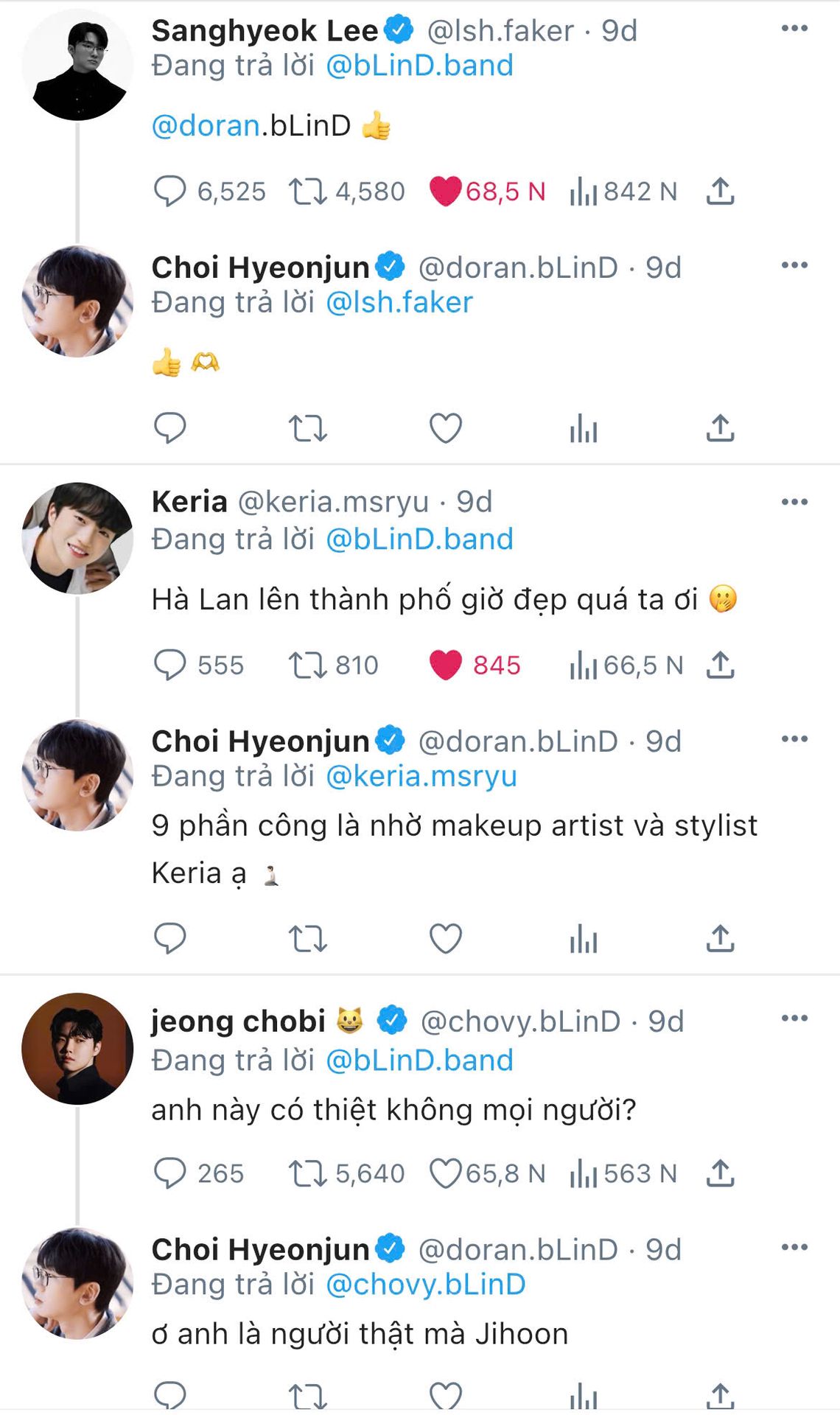Share Keria's tweet
The height and width of the screenshot is (1415, 840).
point(720,665)
